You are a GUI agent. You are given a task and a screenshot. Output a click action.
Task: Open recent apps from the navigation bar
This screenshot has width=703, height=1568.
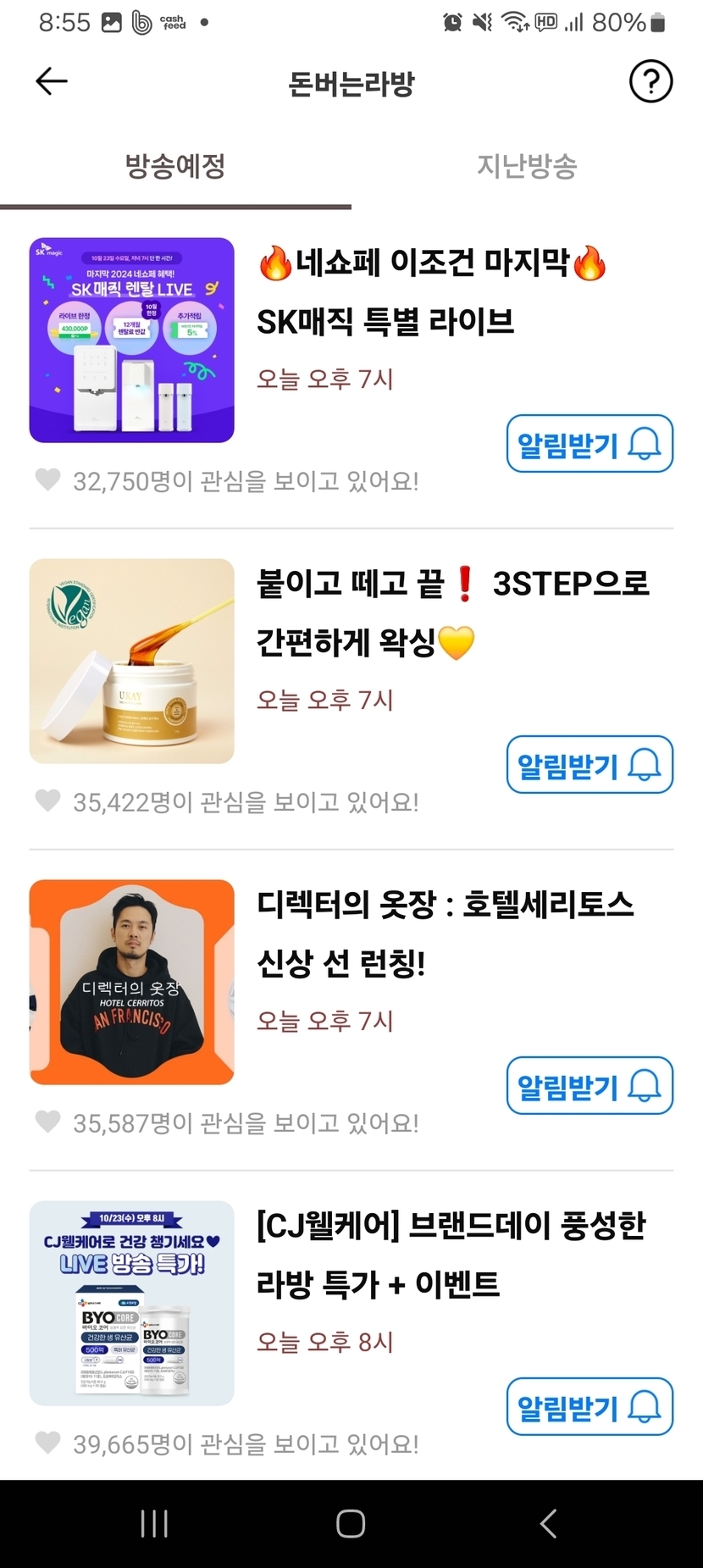pyautogui.click(x=154, y=1523)
